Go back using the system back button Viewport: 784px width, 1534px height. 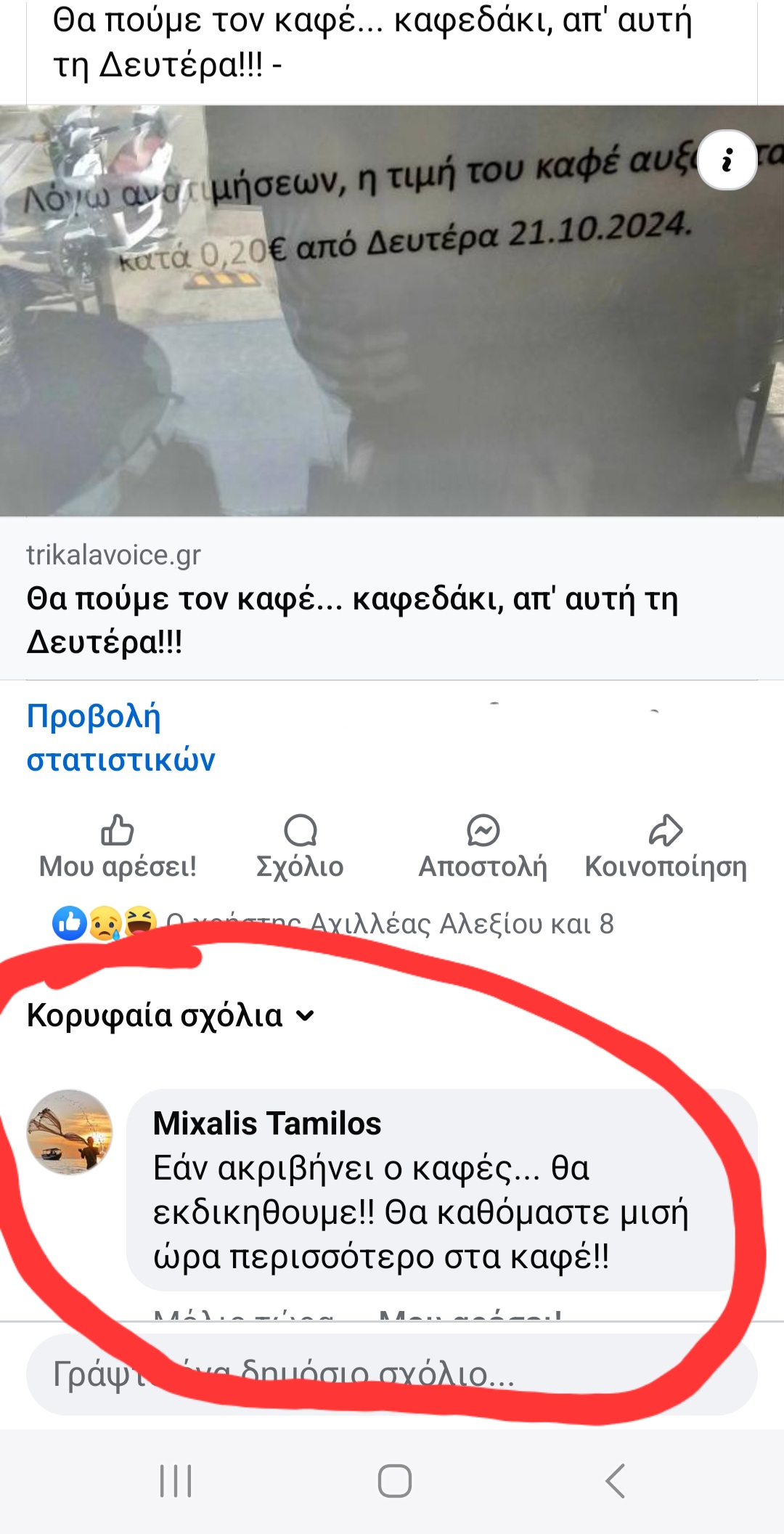[x=616, y=1480]
